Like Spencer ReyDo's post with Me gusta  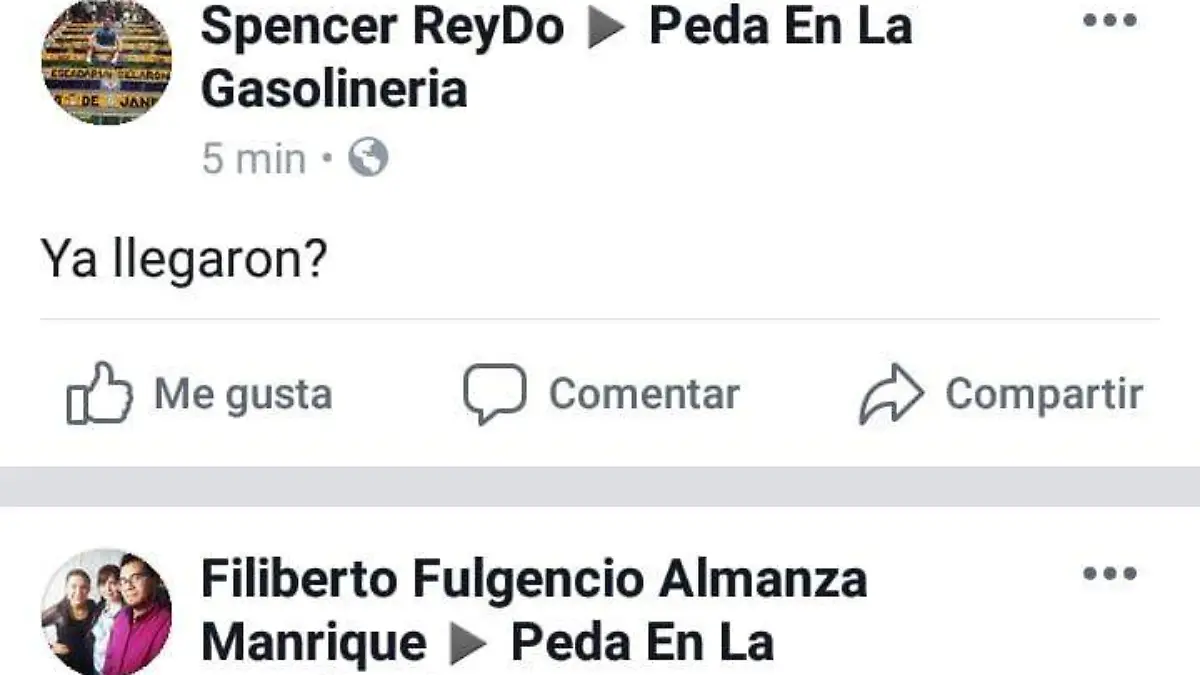tap(199, 394)
